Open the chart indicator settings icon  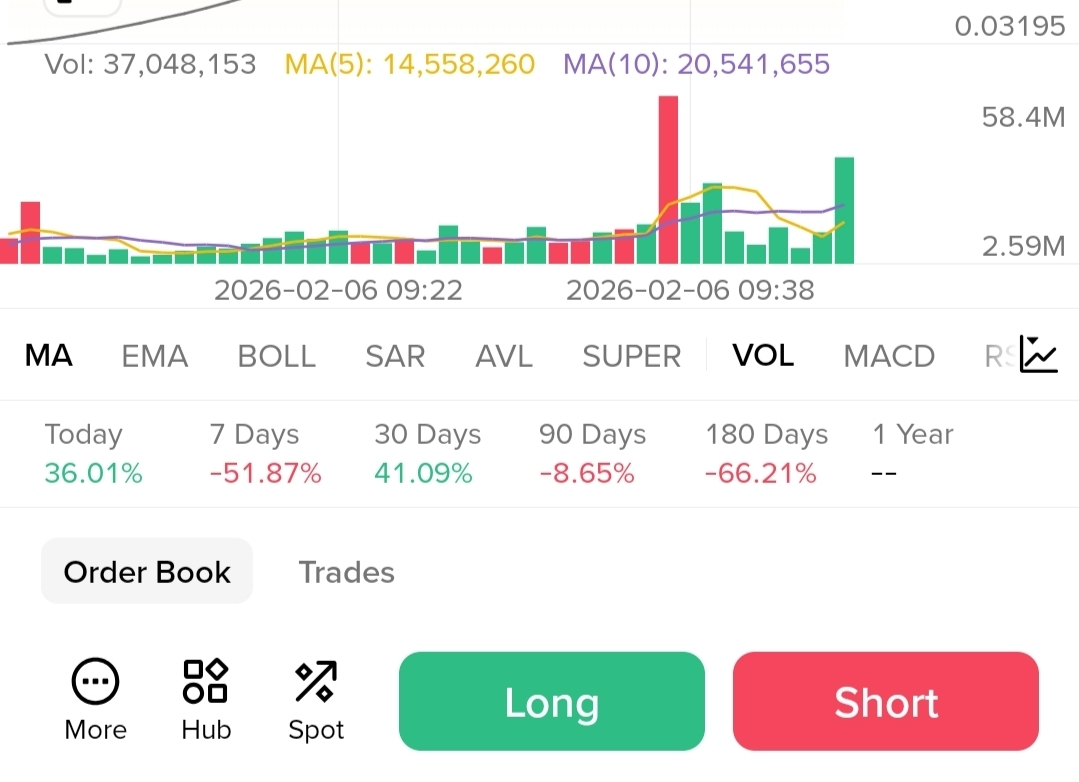[x=1038, y=355]
